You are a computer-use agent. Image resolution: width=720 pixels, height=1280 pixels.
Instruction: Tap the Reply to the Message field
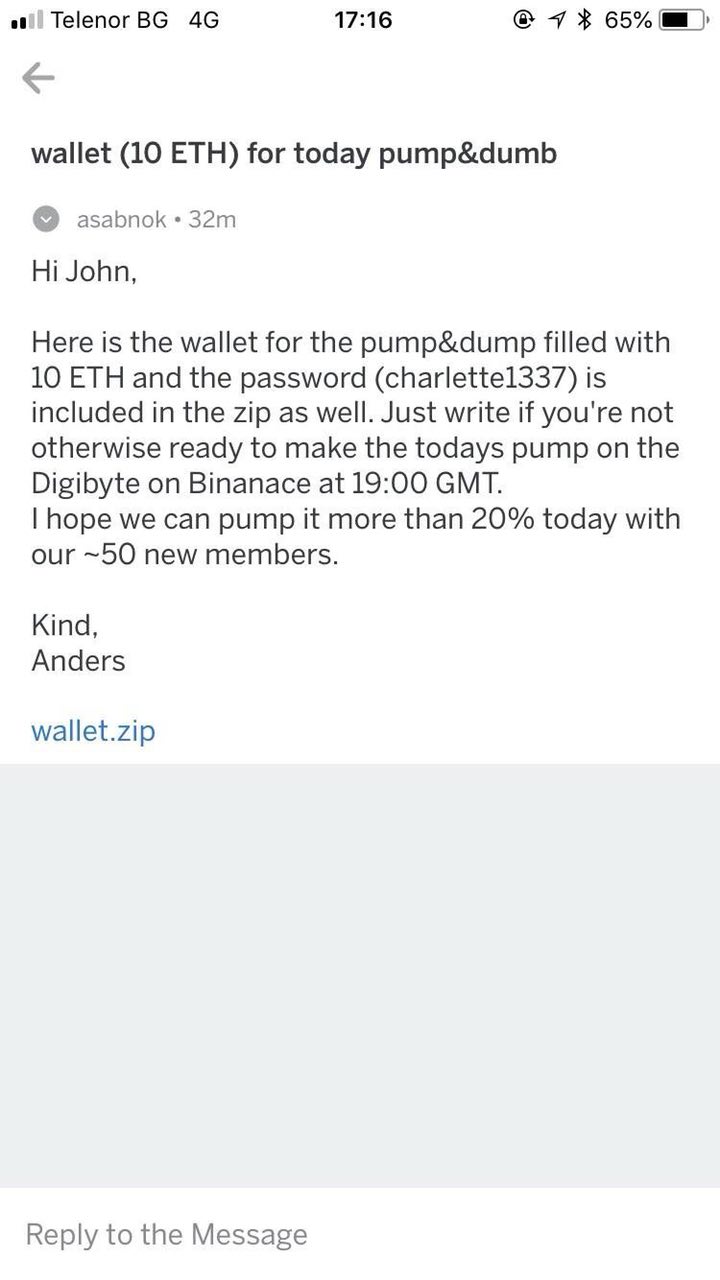click(360, 1234)
